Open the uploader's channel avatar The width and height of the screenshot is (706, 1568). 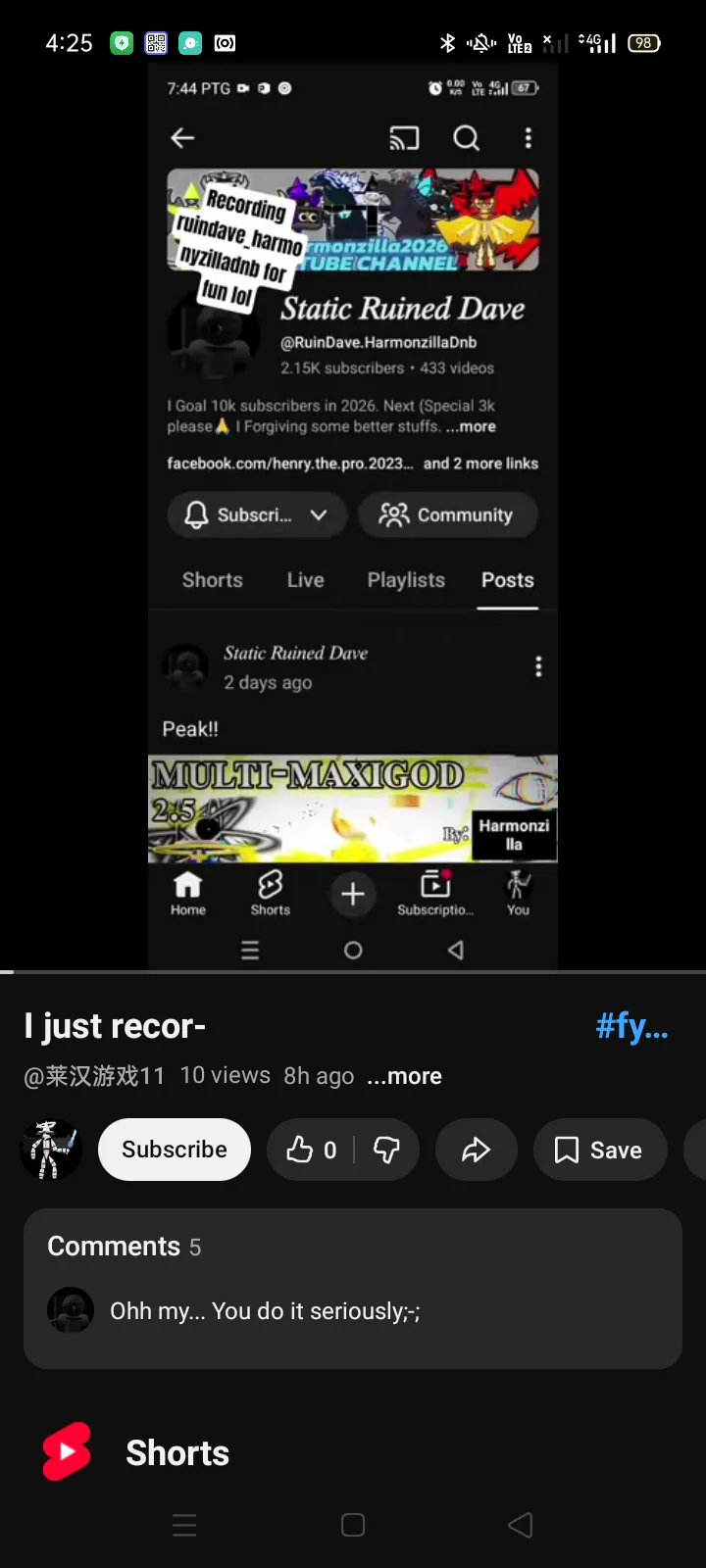click(51, 1150)
